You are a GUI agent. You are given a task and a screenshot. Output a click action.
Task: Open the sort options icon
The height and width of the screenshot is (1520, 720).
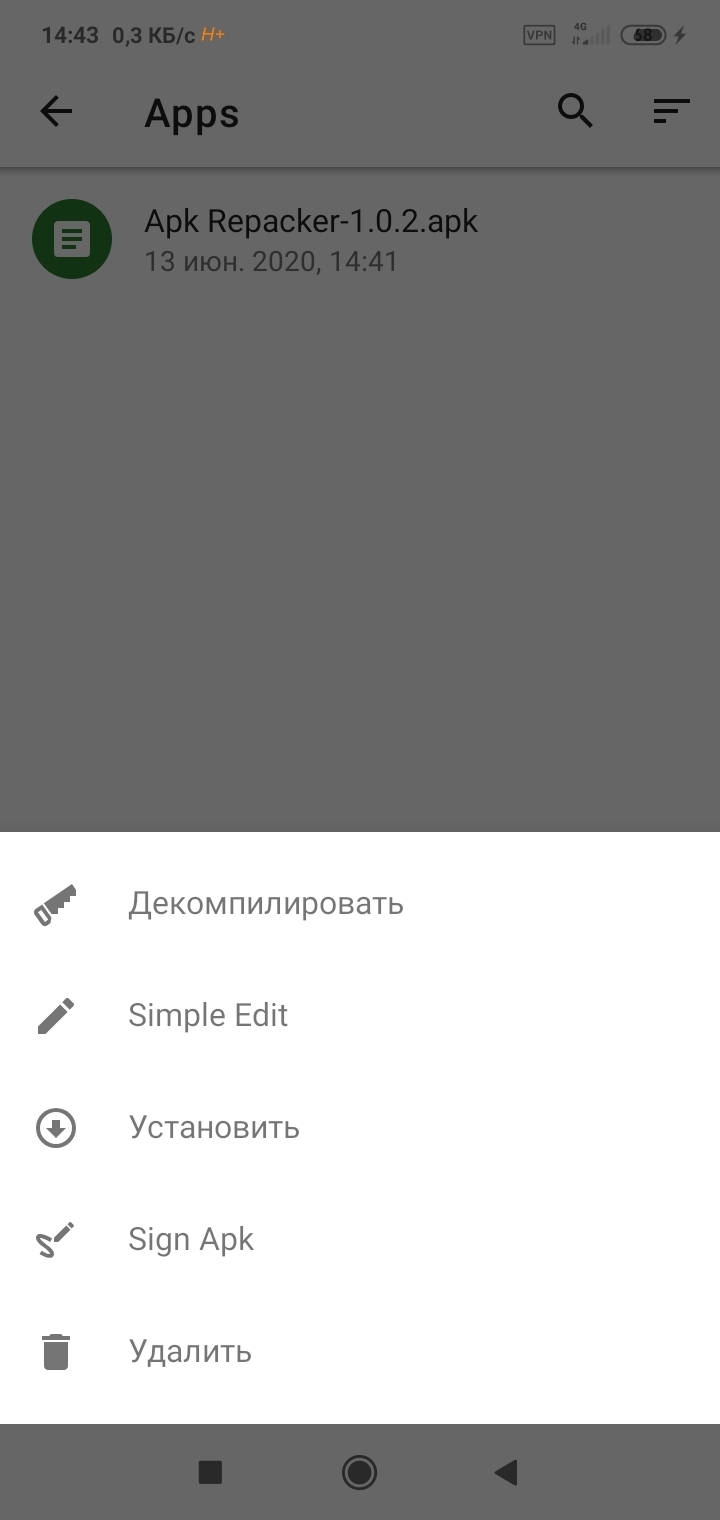pyautogui.click(x=671, y=111)
